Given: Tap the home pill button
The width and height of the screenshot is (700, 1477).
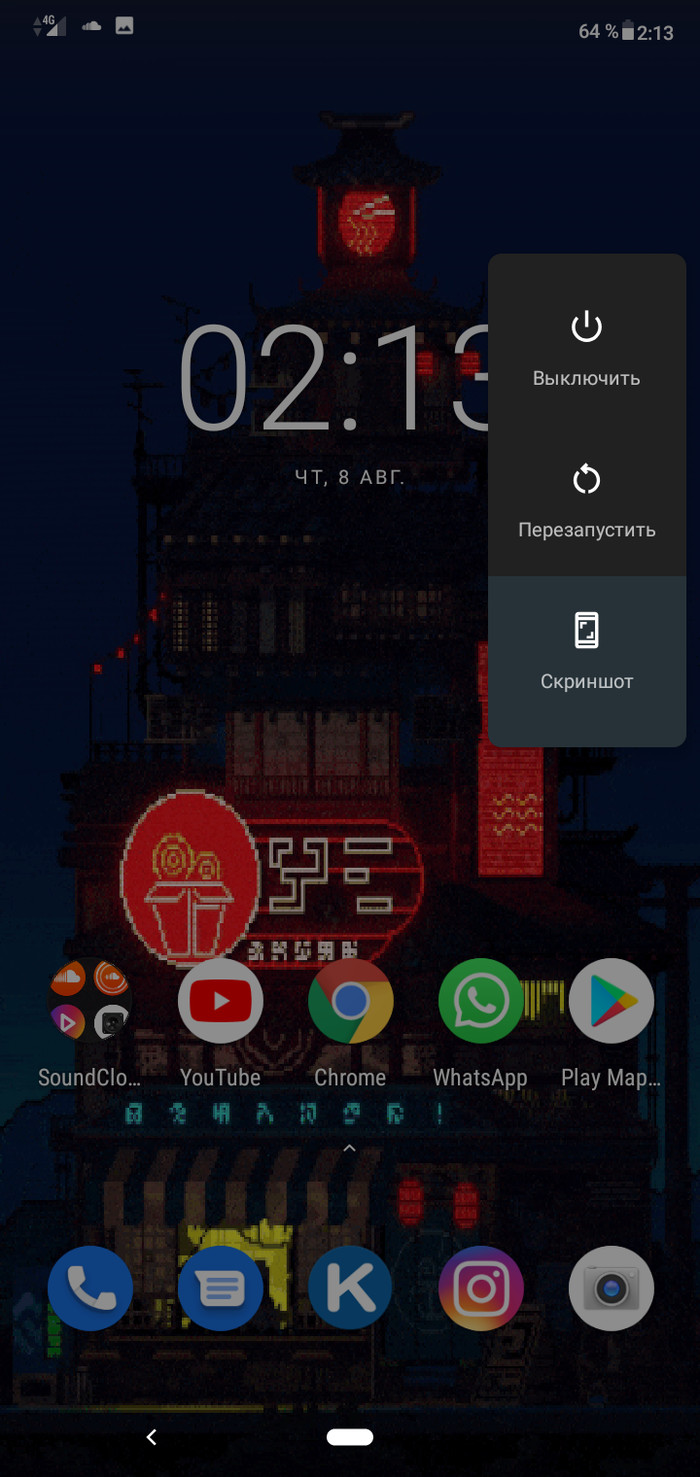Looking at the screenshot, I should click(350, 1437).
